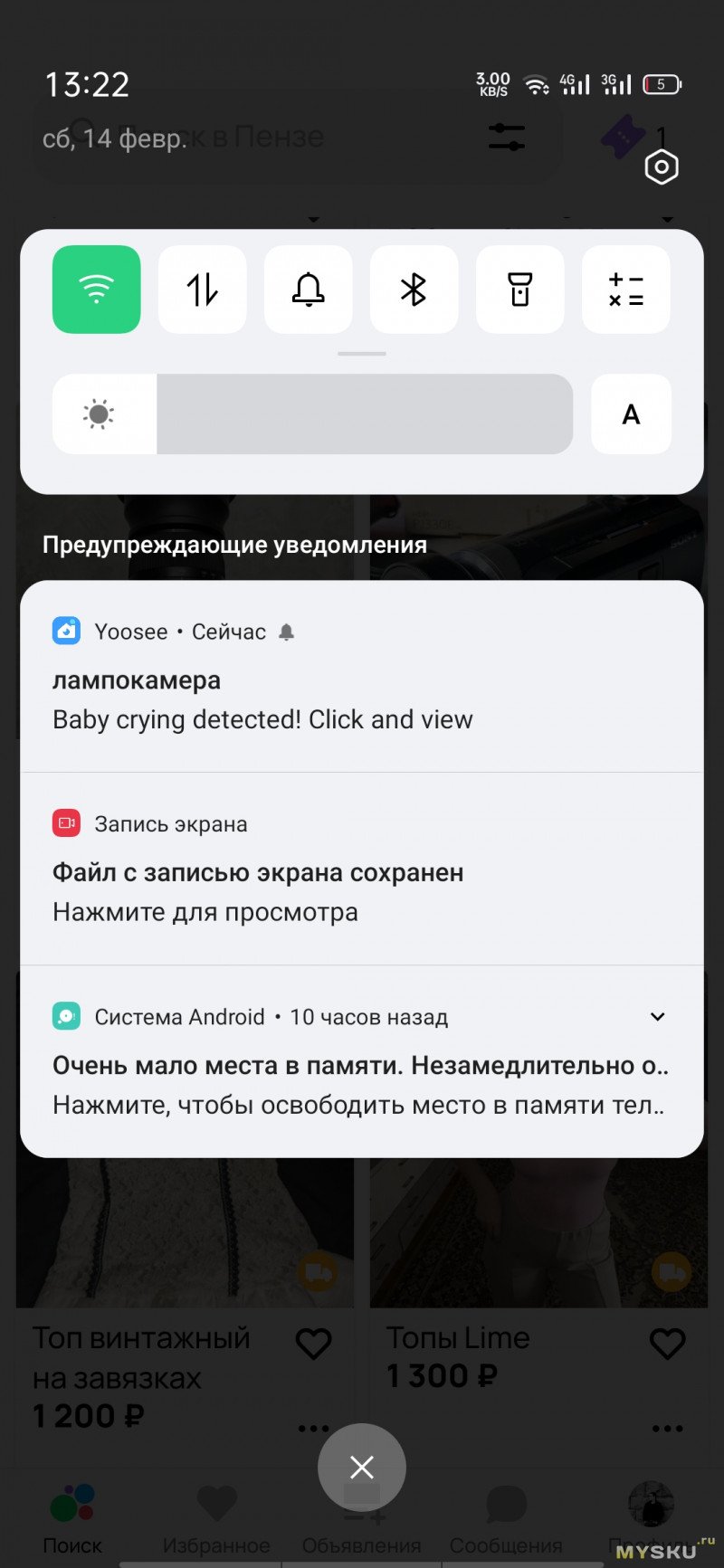Turn off the Wi-Fi quick tile
Viewport: 724px width, 1568px height.
(x=97, y=290)
